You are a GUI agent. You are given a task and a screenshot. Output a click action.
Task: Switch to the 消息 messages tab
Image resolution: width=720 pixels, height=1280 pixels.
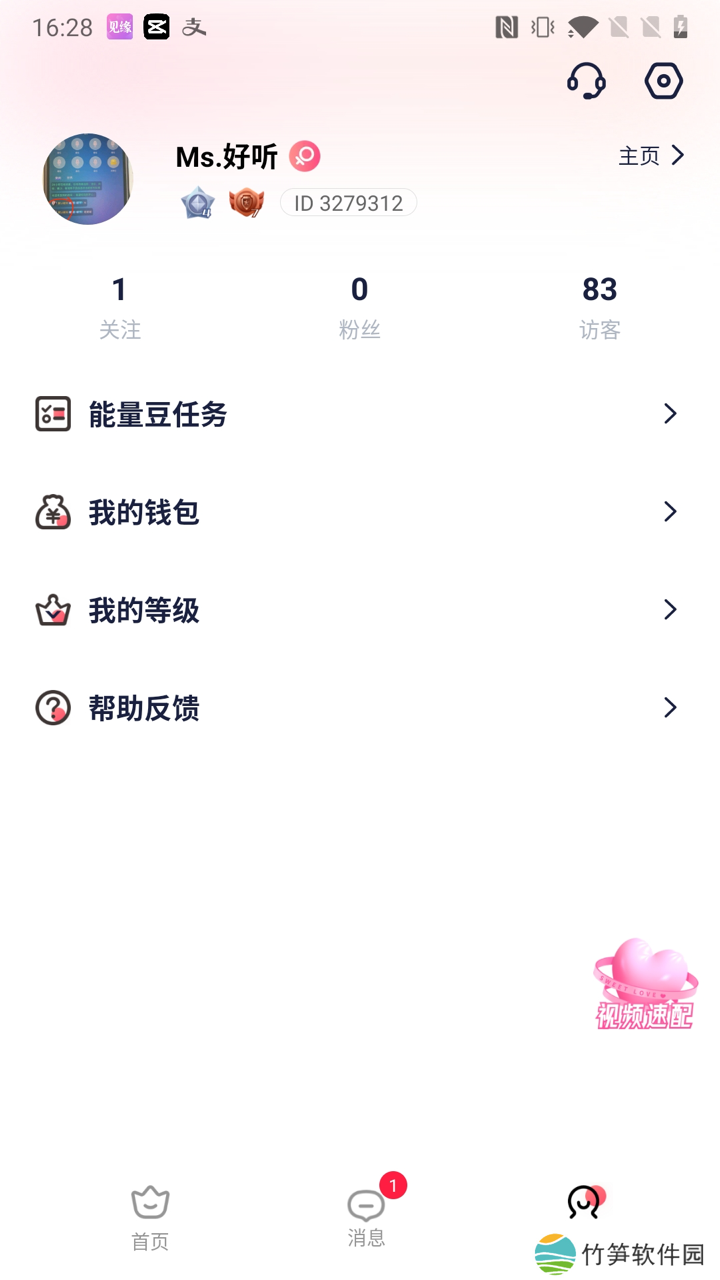366,1216
